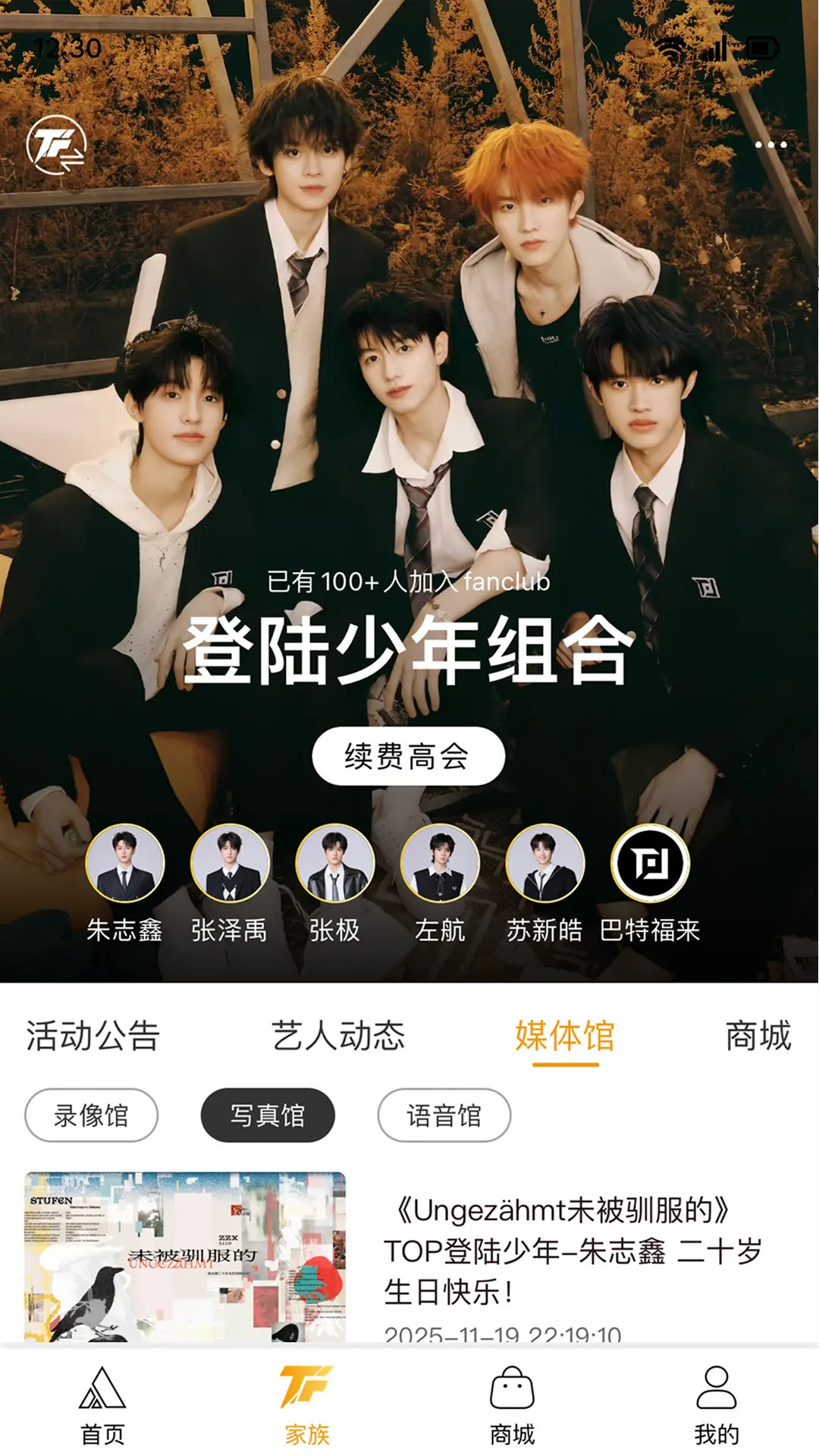Viewport: 819px width, 1456px height.
Task: Open the 巴特福来 avatar
Action: click(x=650, y=864)
